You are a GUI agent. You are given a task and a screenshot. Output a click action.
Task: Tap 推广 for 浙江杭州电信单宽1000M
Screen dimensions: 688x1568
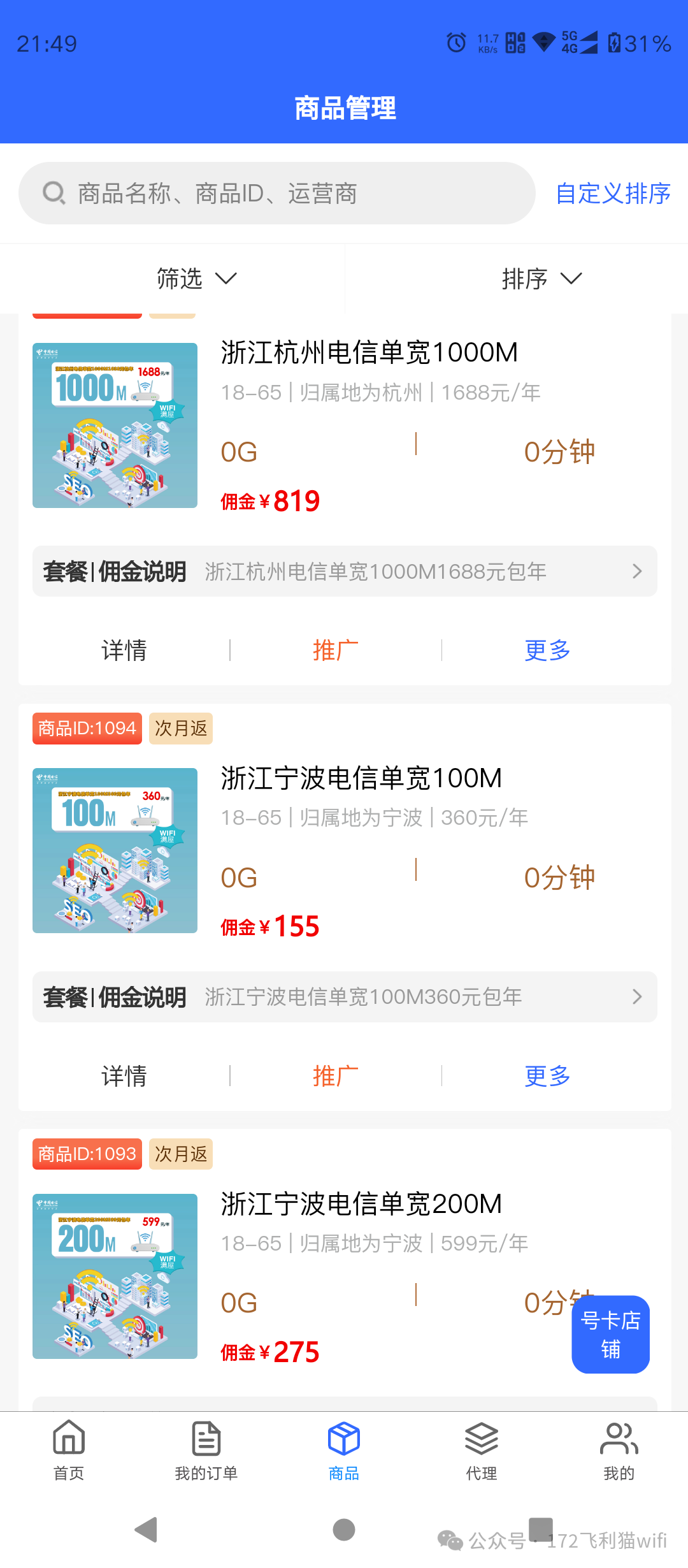coord(336,650)
